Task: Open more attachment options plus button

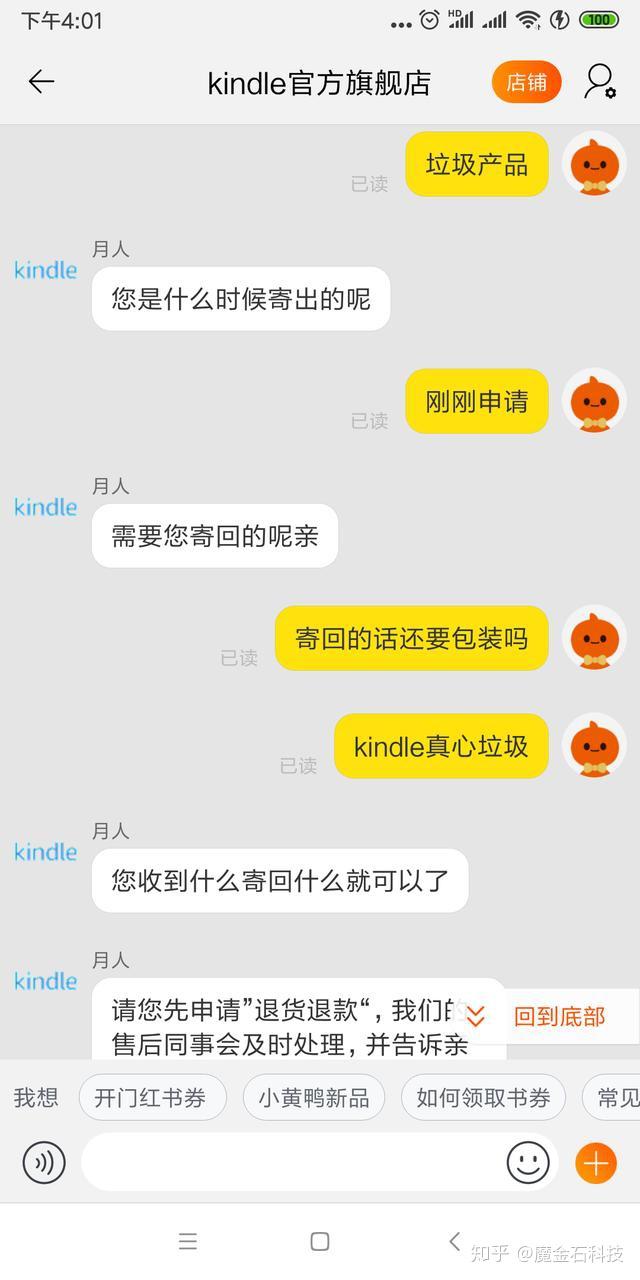Action: (x=596, y=1163)
